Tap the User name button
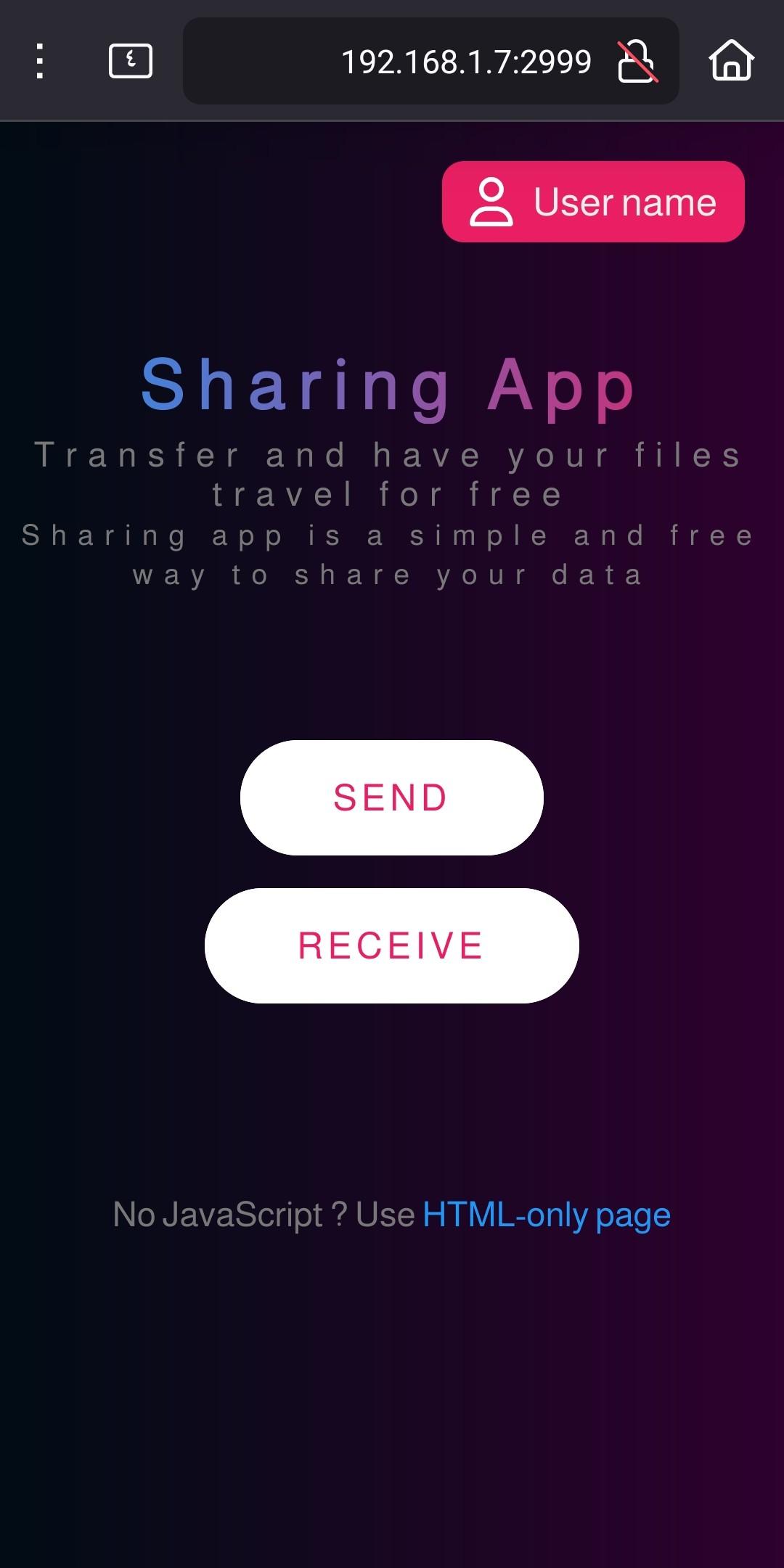Viewport: 784px width, 1568px height. click(x=593, y=202)
